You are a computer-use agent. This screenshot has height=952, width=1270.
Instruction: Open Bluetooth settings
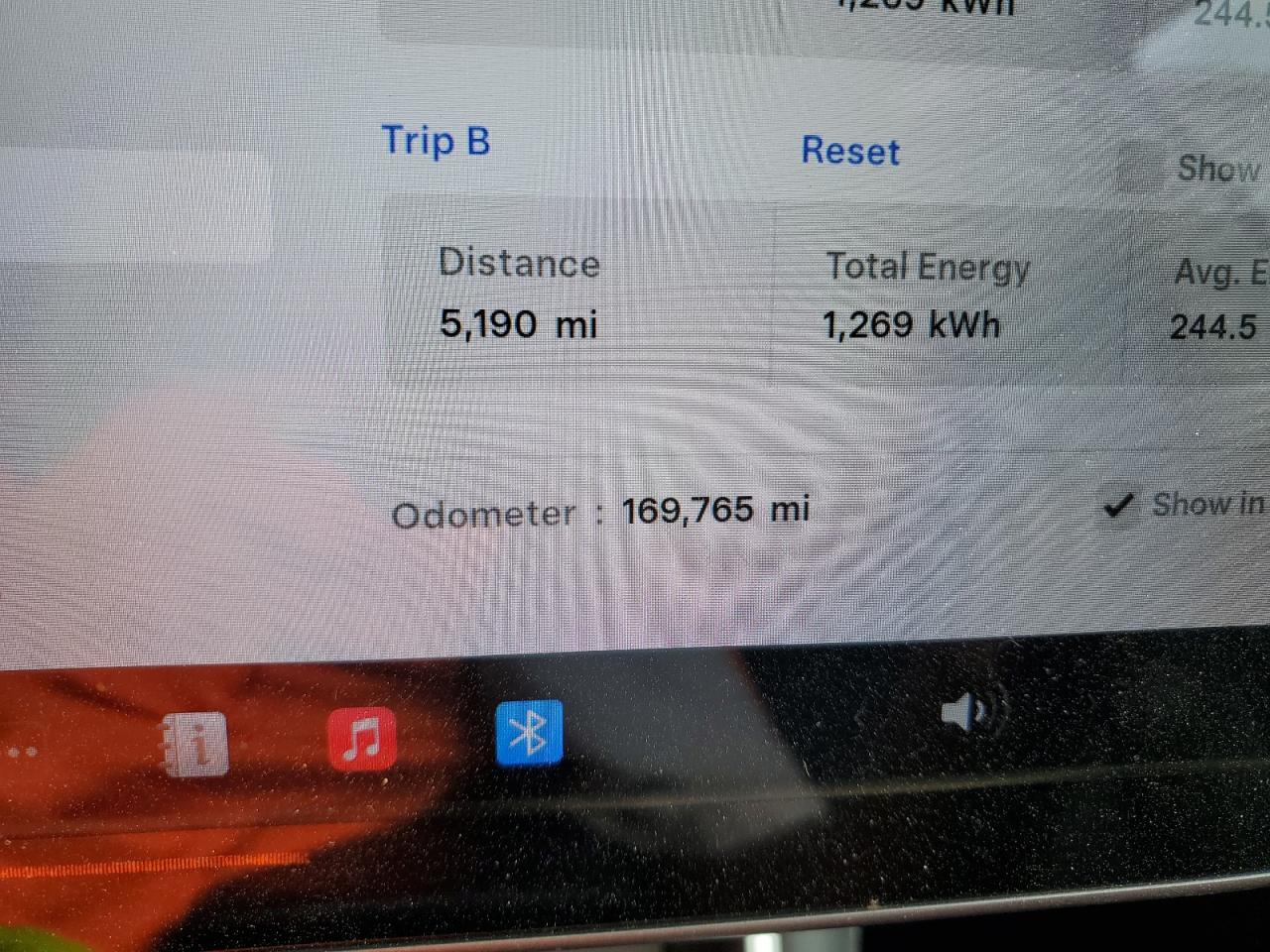tap(529, 734)
